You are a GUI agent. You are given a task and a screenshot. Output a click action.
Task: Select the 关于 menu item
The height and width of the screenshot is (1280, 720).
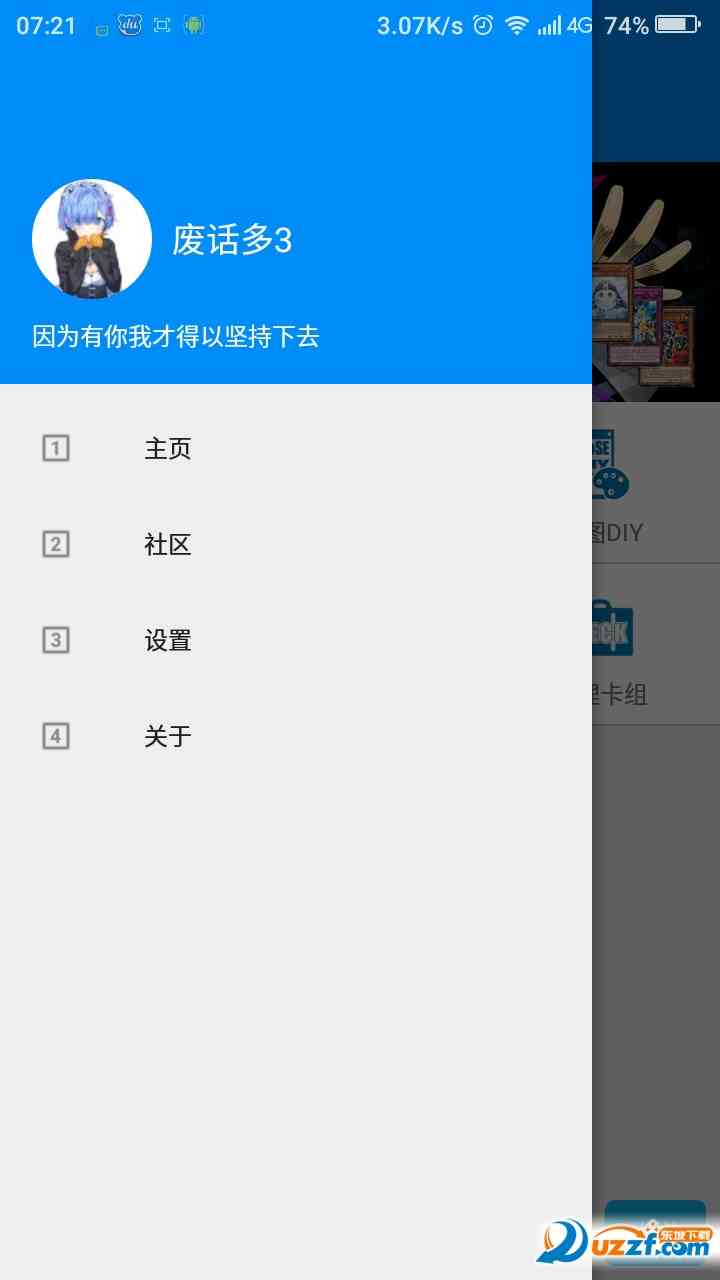pyautogui.click(x=167, y=737)
